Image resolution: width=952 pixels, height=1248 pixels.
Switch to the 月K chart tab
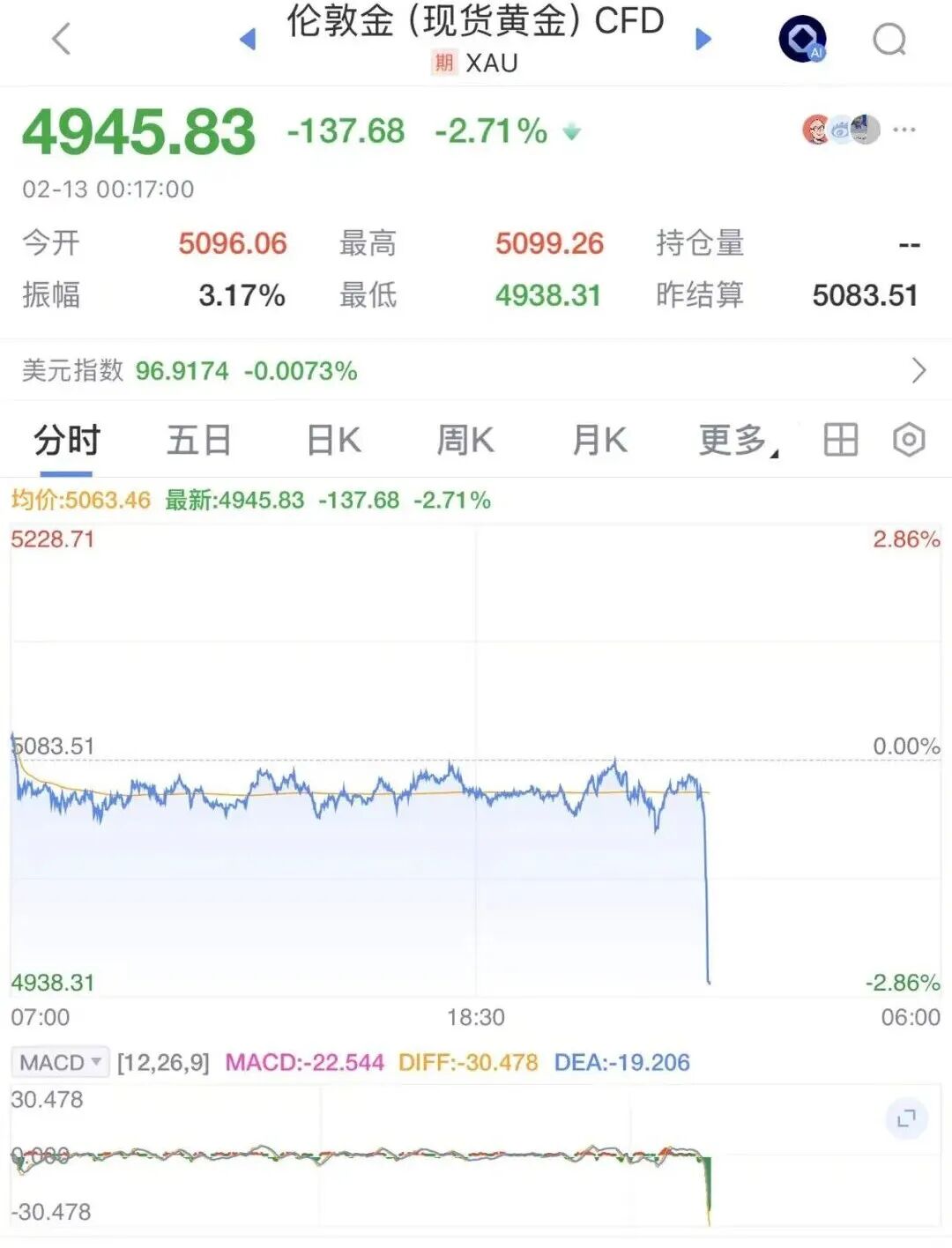click(599, 440)
